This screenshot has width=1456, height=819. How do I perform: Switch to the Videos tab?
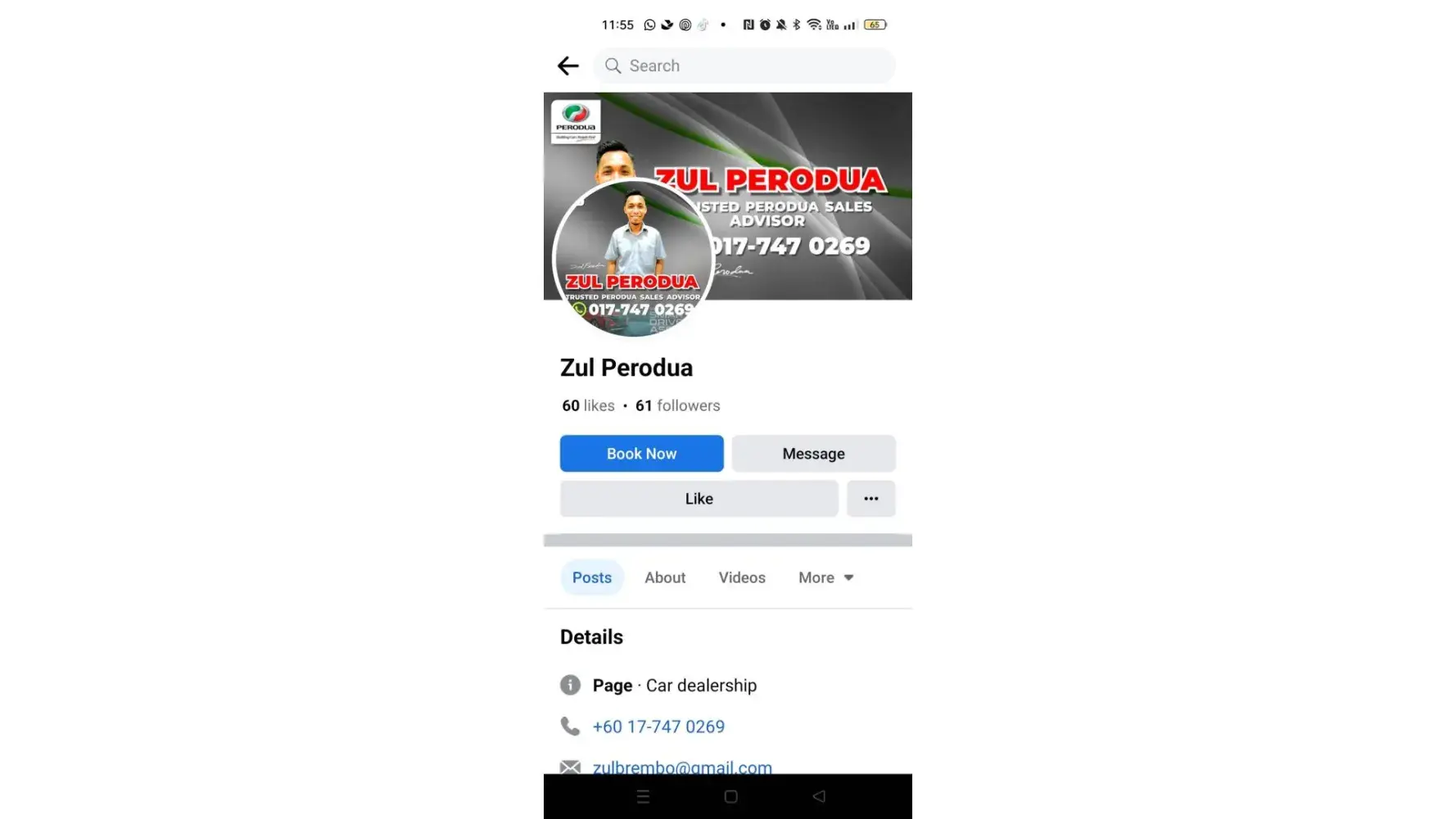(742, 577)
